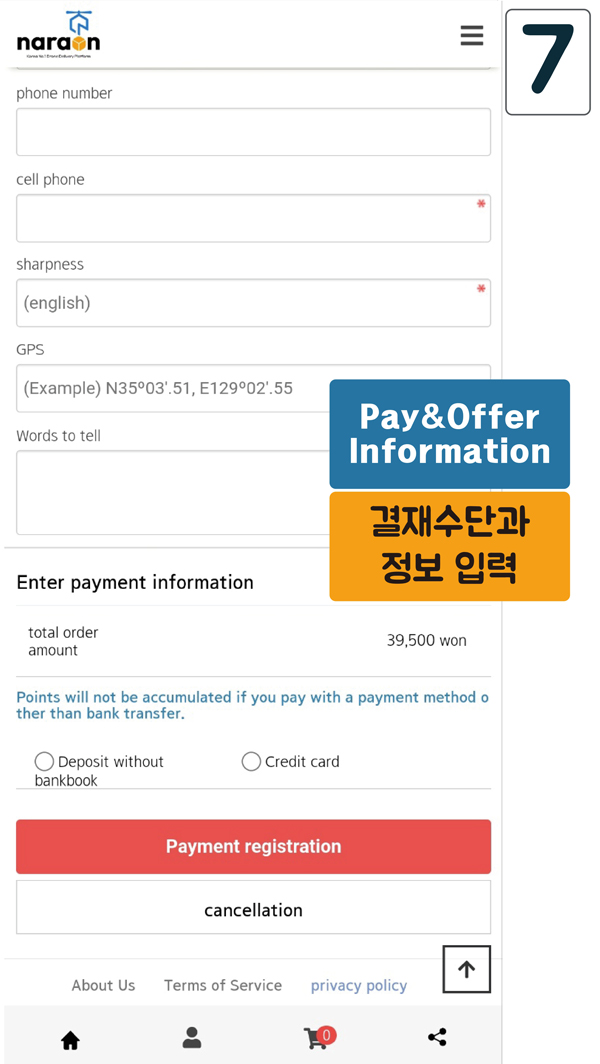Open the hamburger menu
Screen dimensions: 600x1064
coord(472,35)
